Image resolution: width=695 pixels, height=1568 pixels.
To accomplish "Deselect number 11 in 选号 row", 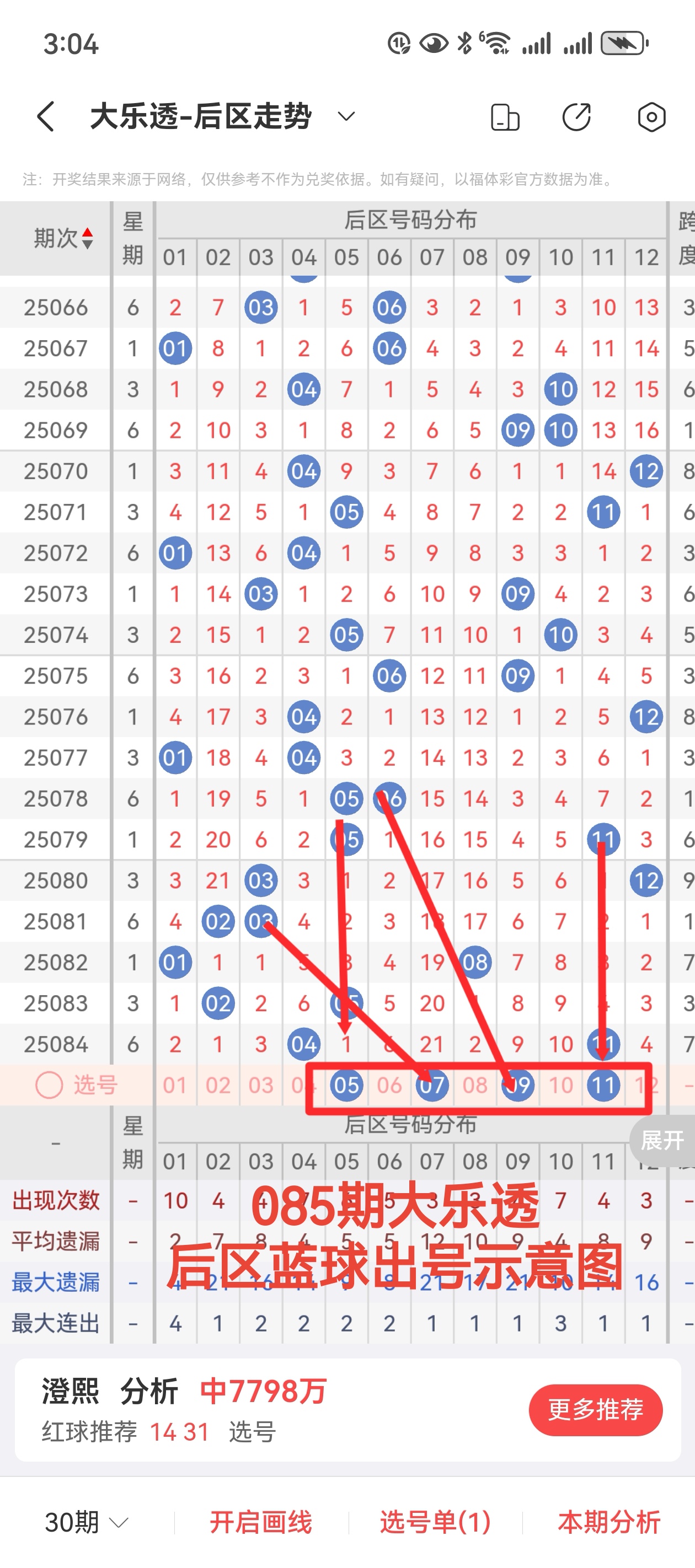I will click(x=603, y=1085).
